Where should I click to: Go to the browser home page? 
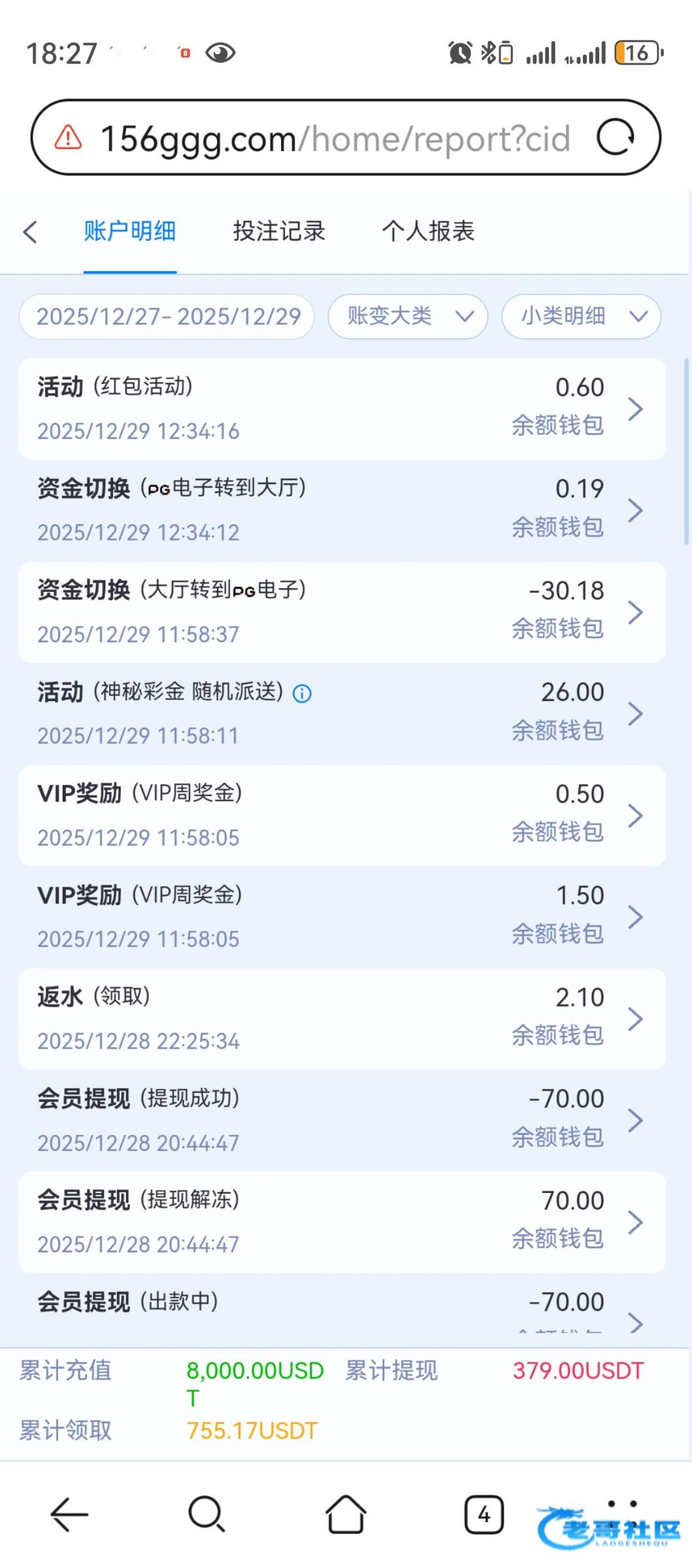[346, 1514]
